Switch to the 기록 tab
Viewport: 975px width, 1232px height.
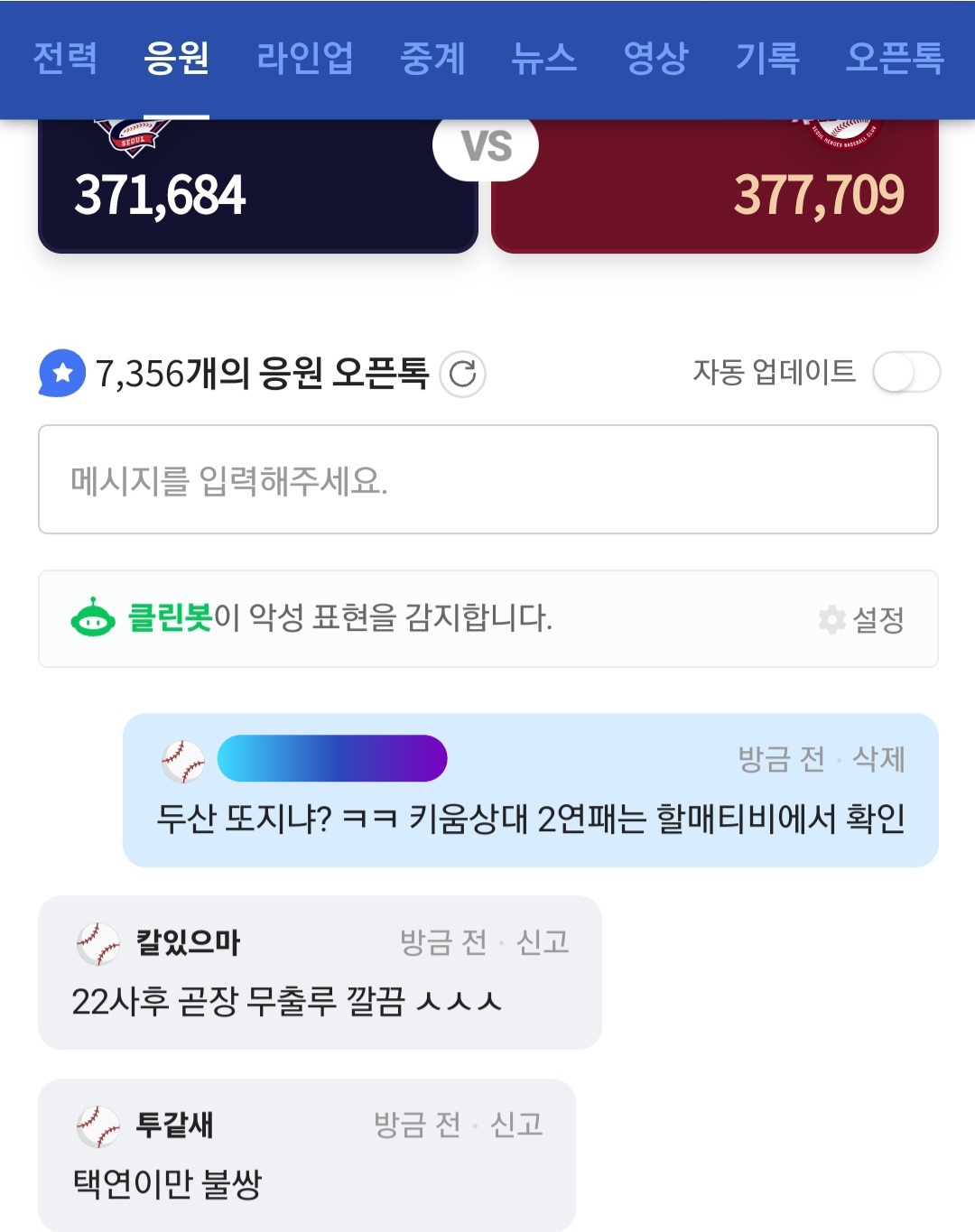tap(767, 59)
